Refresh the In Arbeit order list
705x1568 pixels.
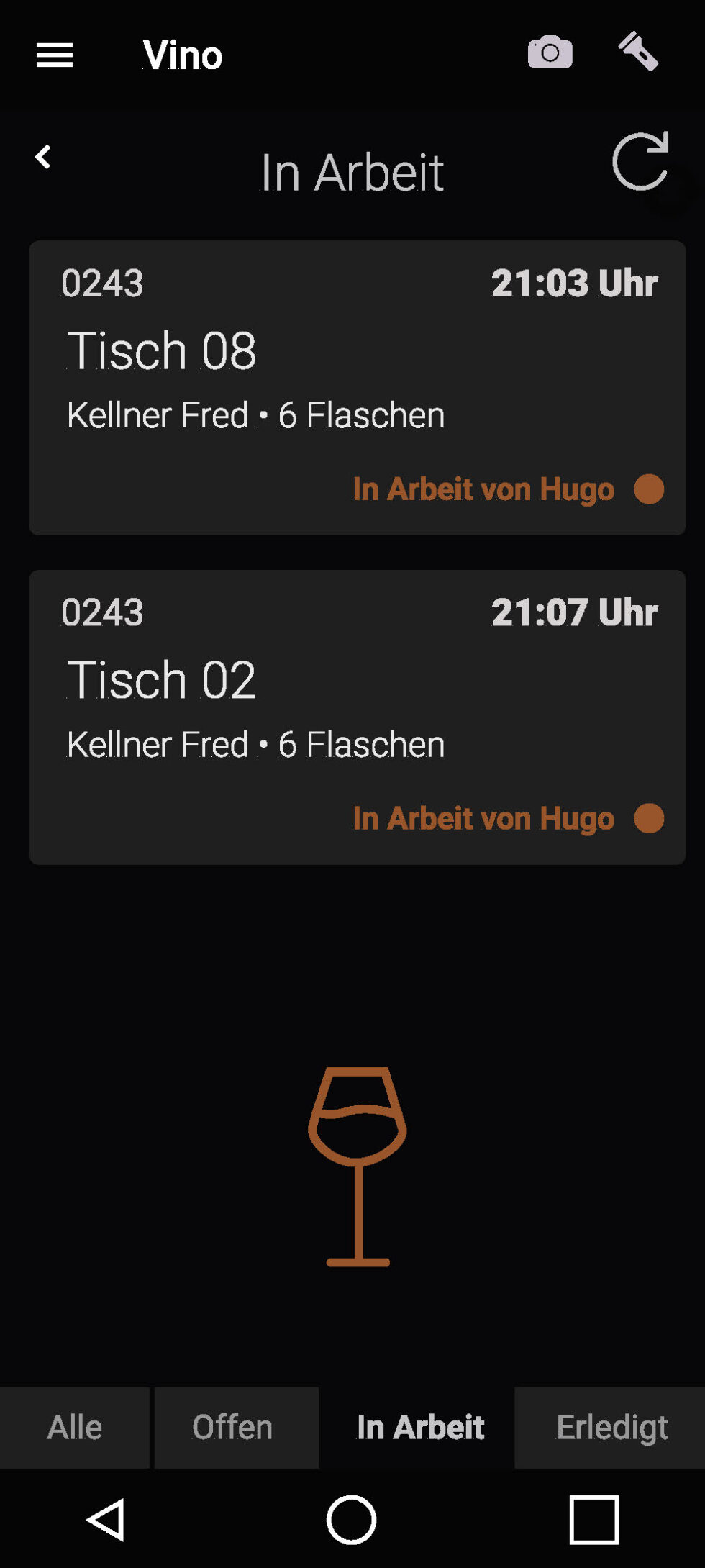point(640,162)
